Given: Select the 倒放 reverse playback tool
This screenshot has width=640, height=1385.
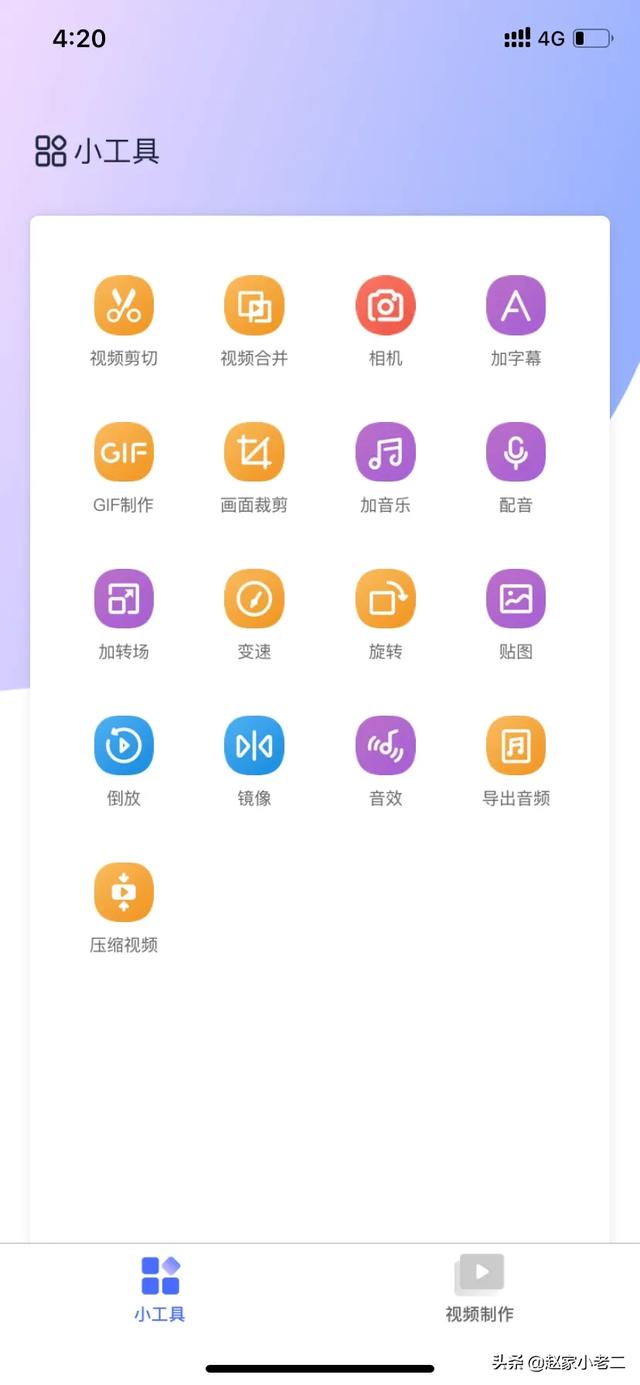Looking at the screenshot, I should coord(124,746).
